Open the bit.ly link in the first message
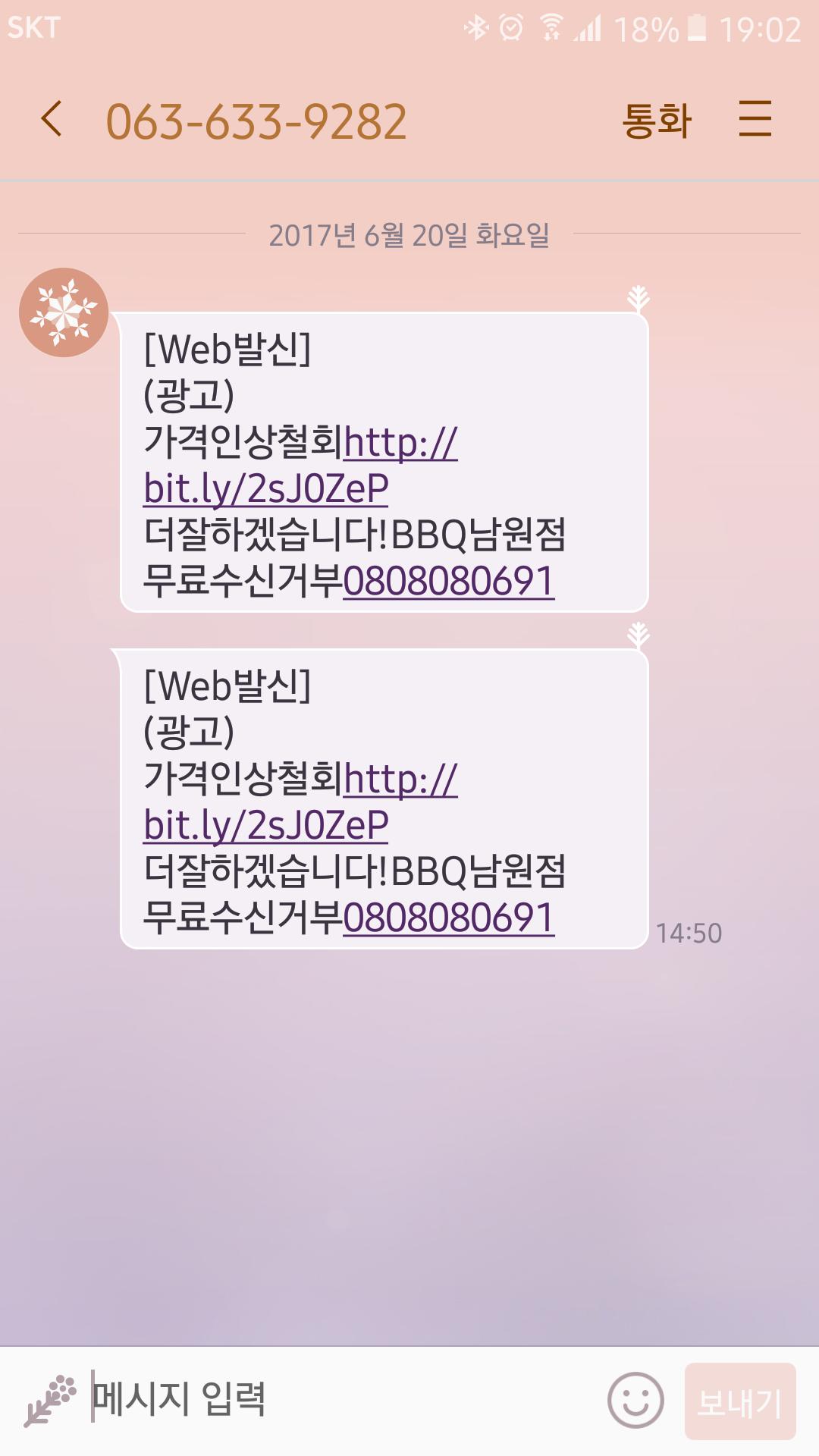This screenshot has height=1456, width=819. click(x=266, y=488)
